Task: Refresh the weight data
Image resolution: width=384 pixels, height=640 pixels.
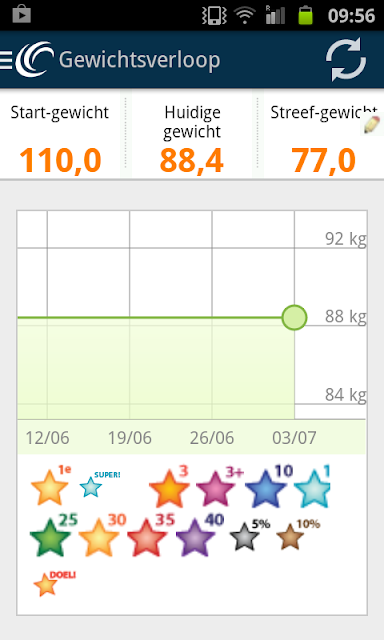Action: point(346,60)
